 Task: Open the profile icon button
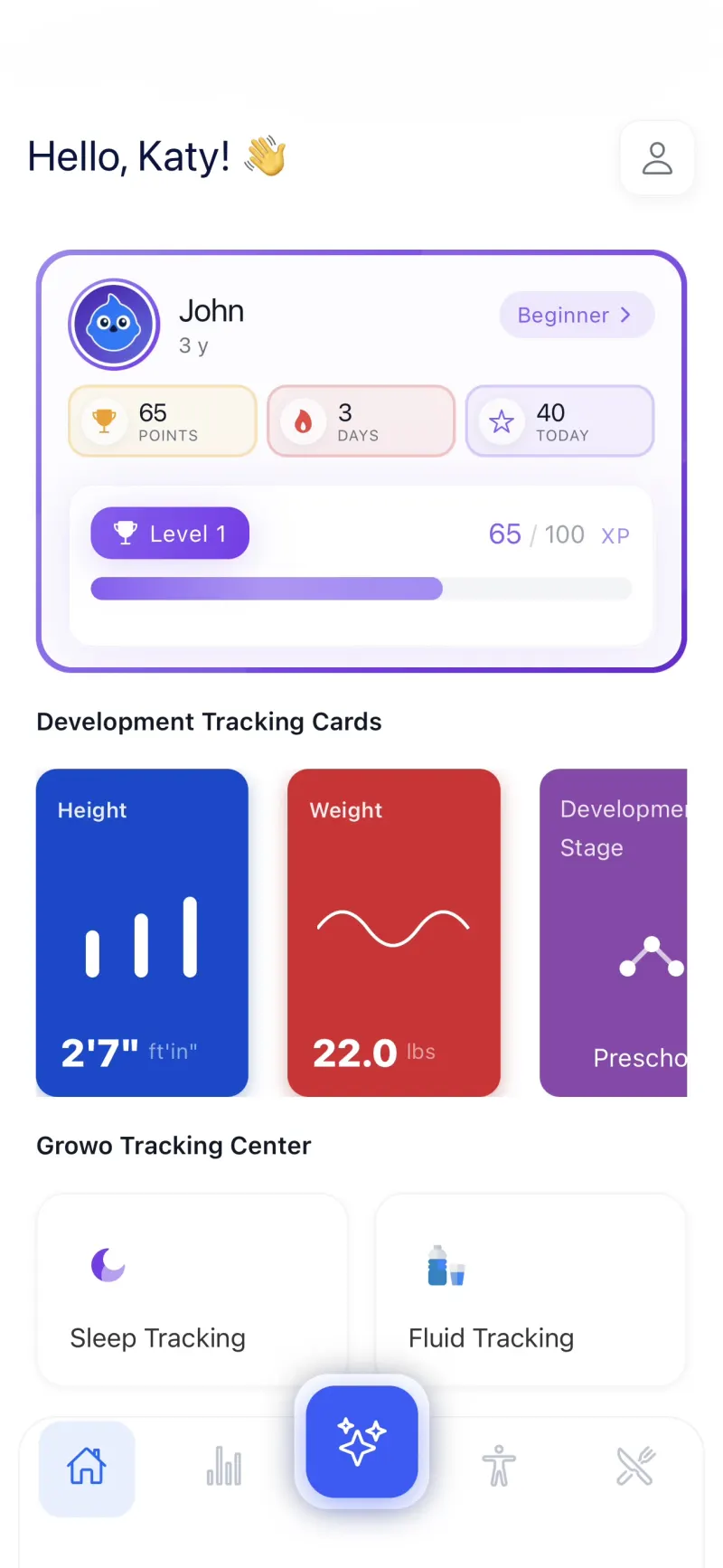[x=657, y=158]
